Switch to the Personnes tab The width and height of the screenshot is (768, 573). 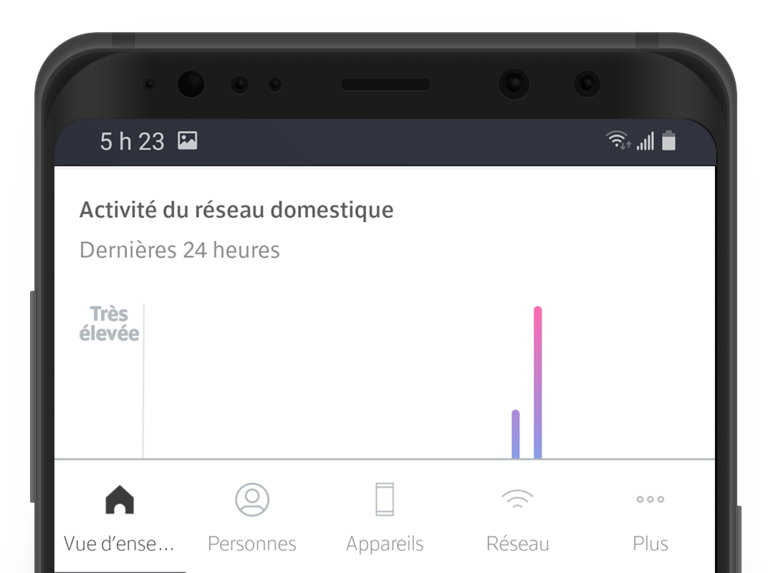(x=252, y=516)
